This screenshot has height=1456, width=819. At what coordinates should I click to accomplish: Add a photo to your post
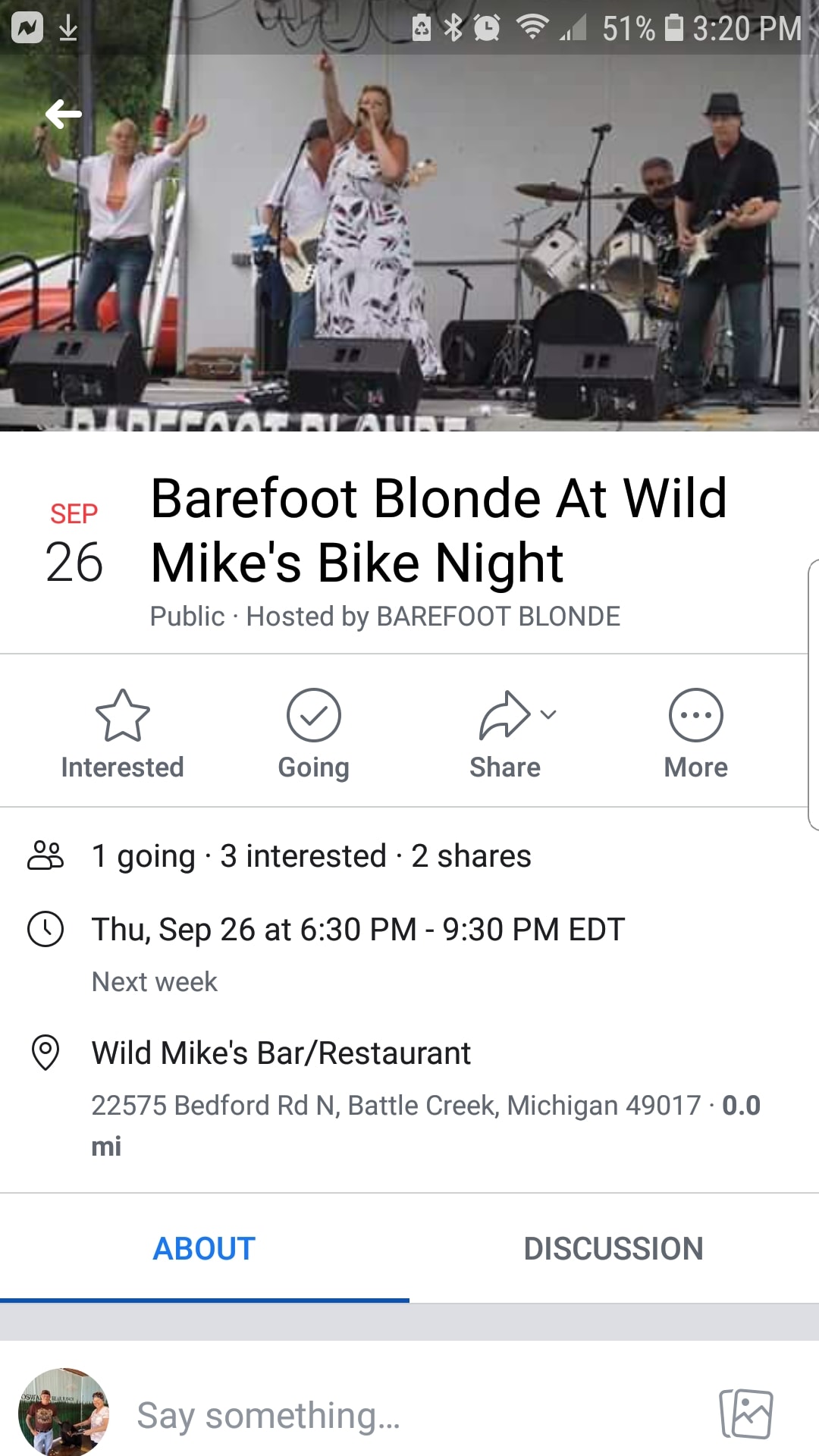(746, 1414)
